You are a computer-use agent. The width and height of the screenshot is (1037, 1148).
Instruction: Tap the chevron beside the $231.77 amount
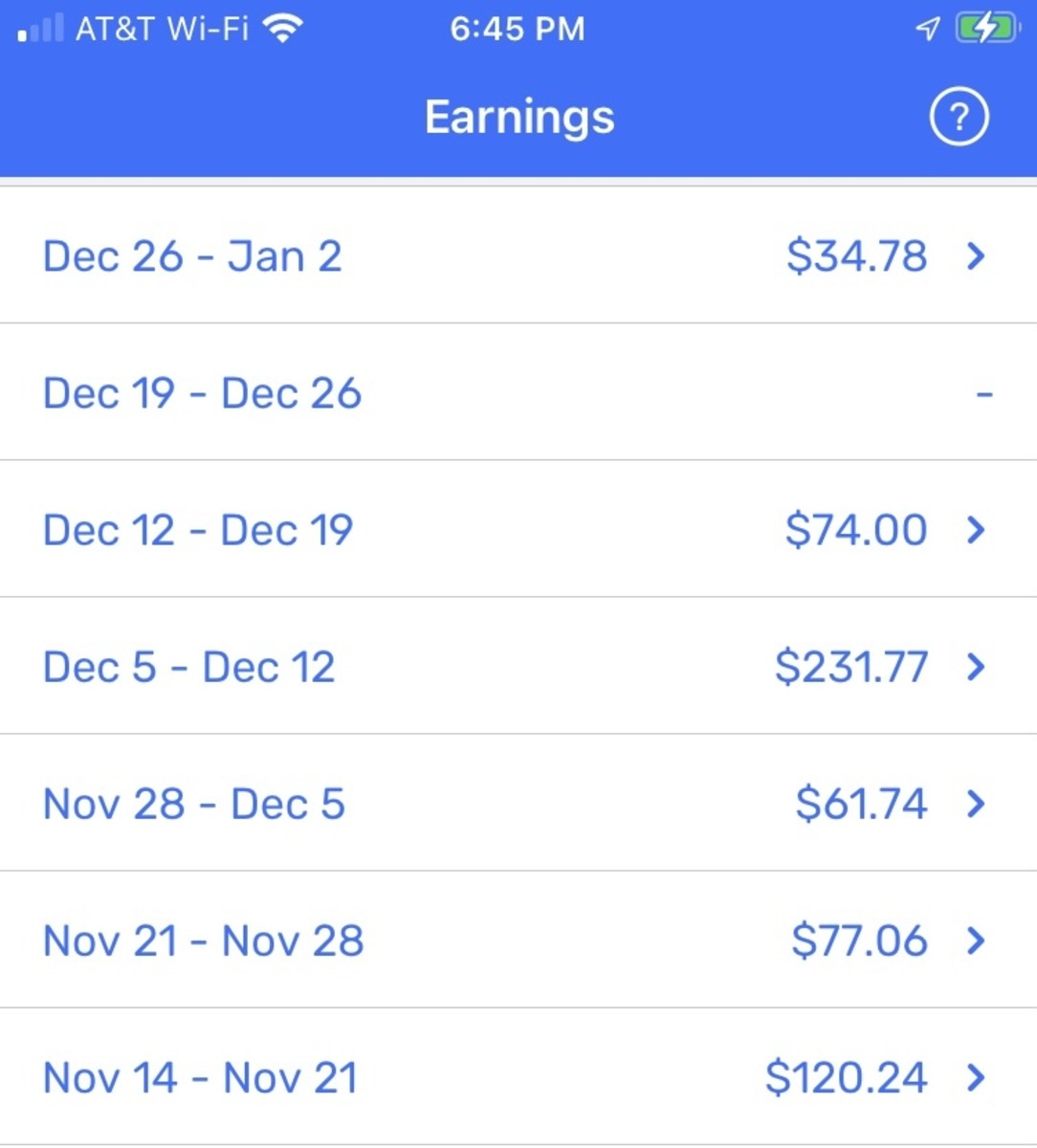[x=975, y=667]
